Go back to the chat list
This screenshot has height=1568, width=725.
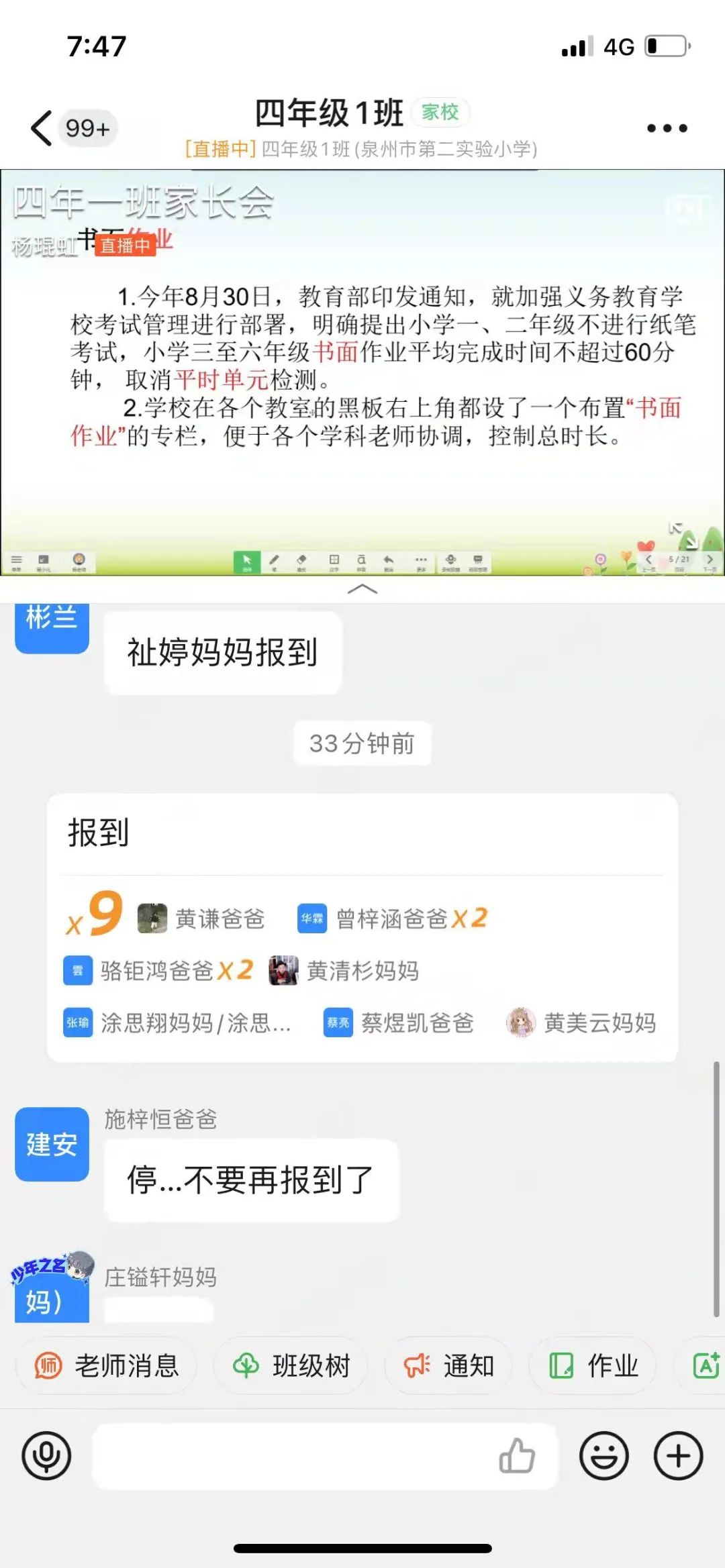point(42,127)
